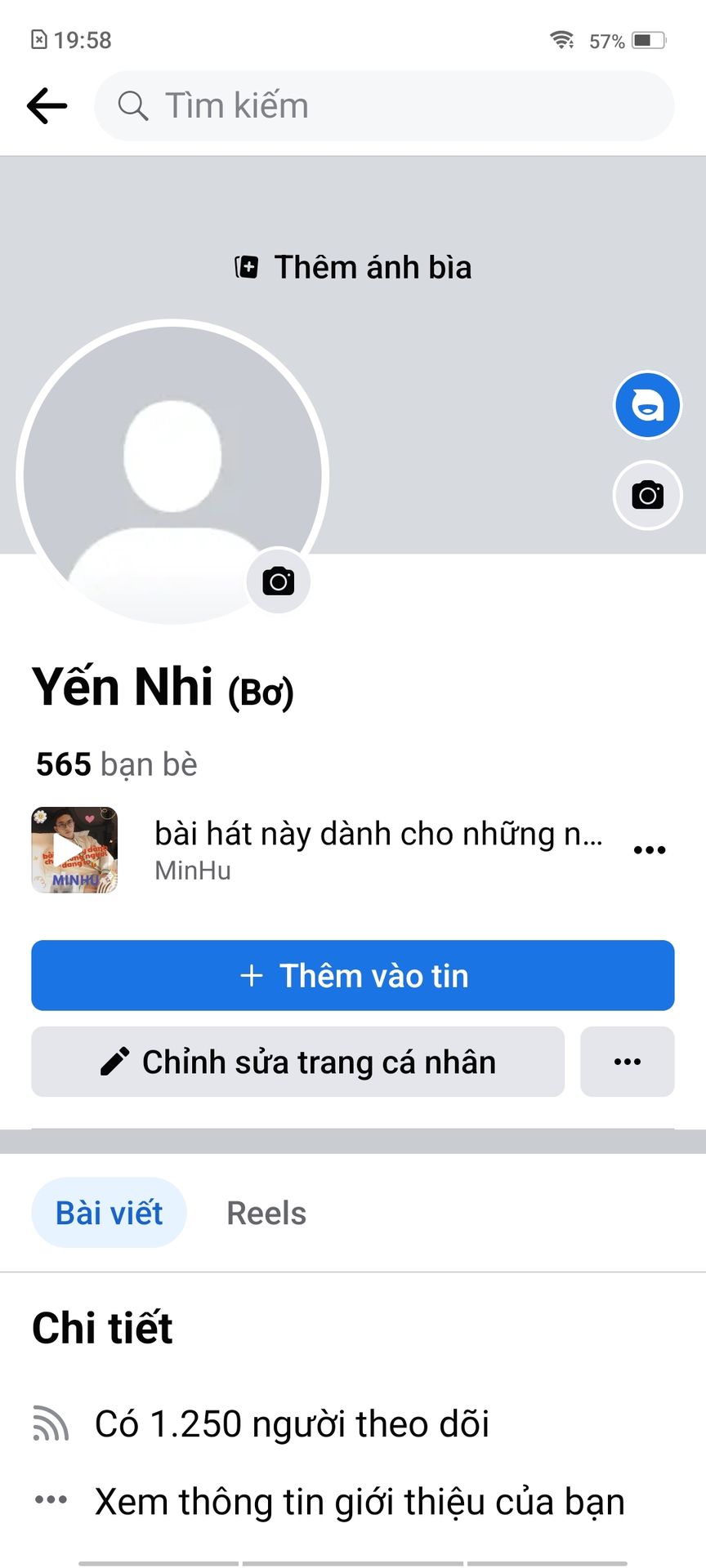Image resolution: width=706 pixels, height=1568 pixels.
Task: Open Chỉnh sửa trang cá nhân
Action: coord(297,1062)
